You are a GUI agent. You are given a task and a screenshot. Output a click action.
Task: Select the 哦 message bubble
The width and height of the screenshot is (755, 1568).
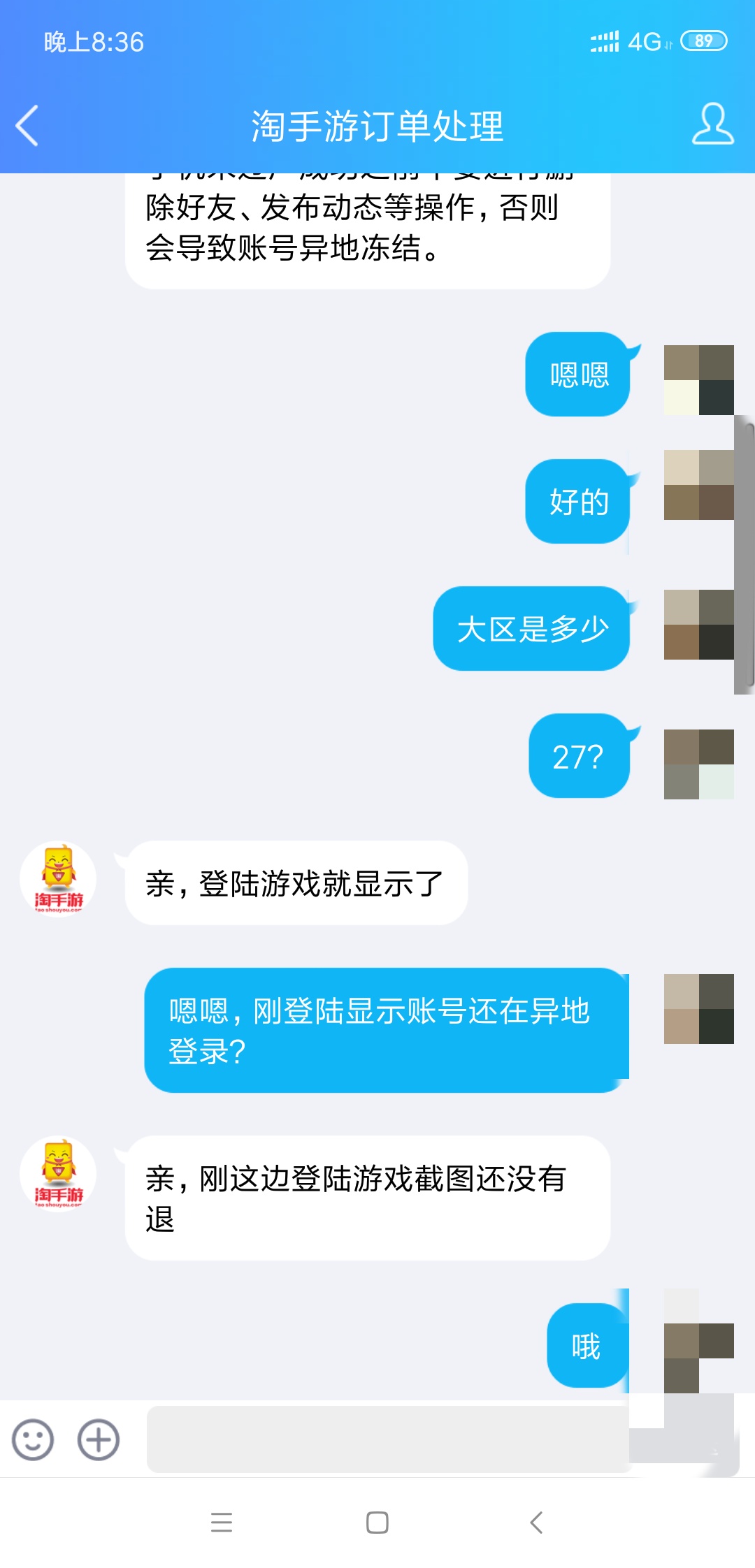[x=586, y=1345]
